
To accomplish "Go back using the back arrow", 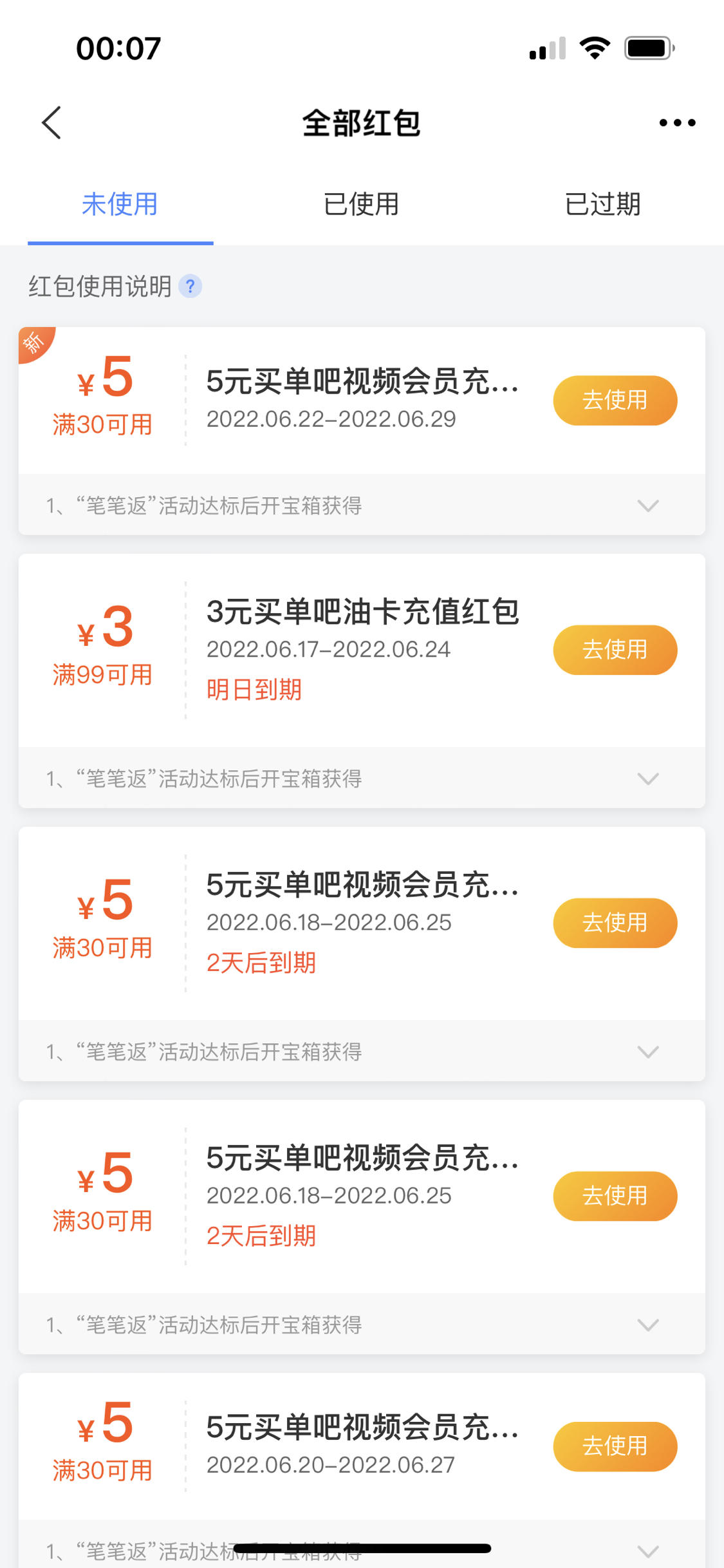I will pos(51,122).
